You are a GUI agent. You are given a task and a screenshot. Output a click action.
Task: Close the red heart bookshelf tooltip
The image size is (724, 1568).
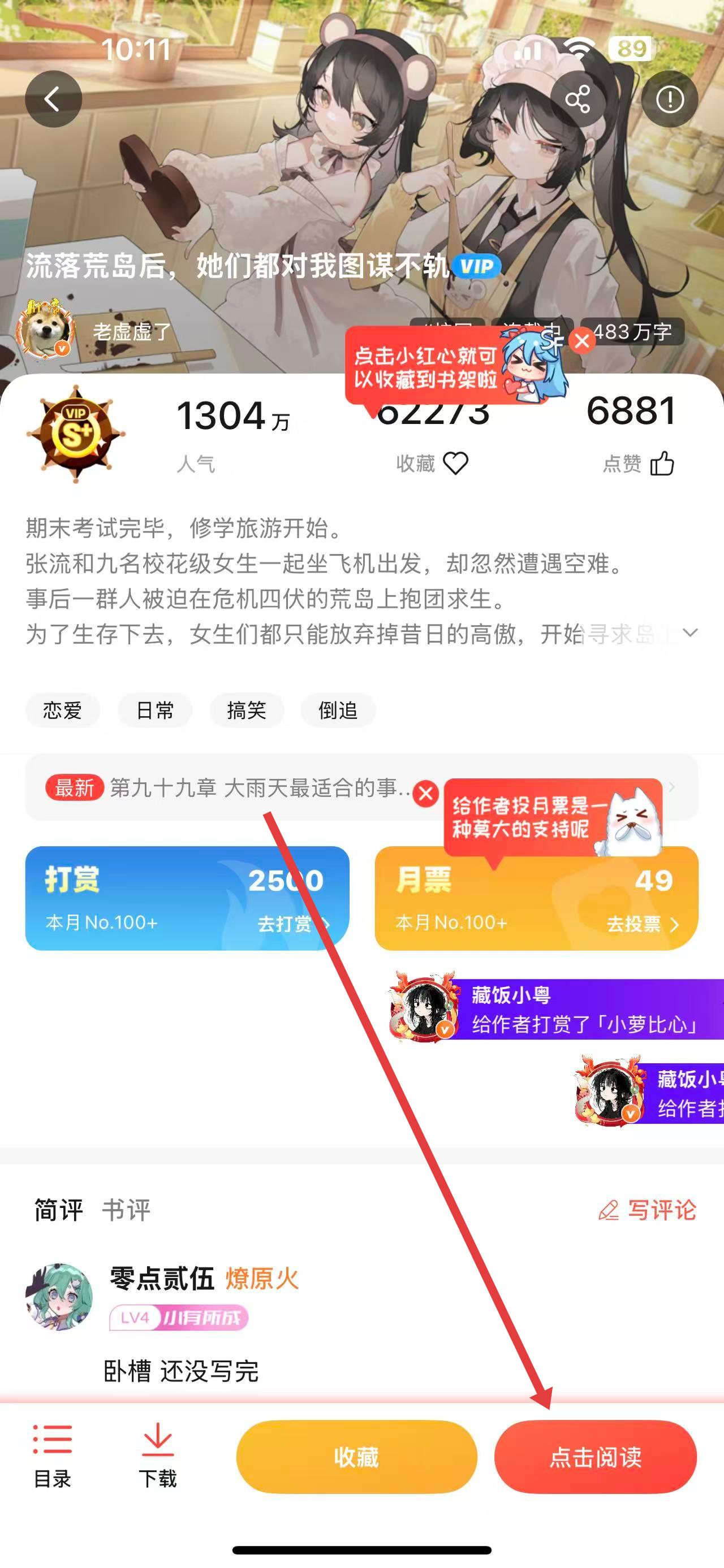[x=581, y=341]
